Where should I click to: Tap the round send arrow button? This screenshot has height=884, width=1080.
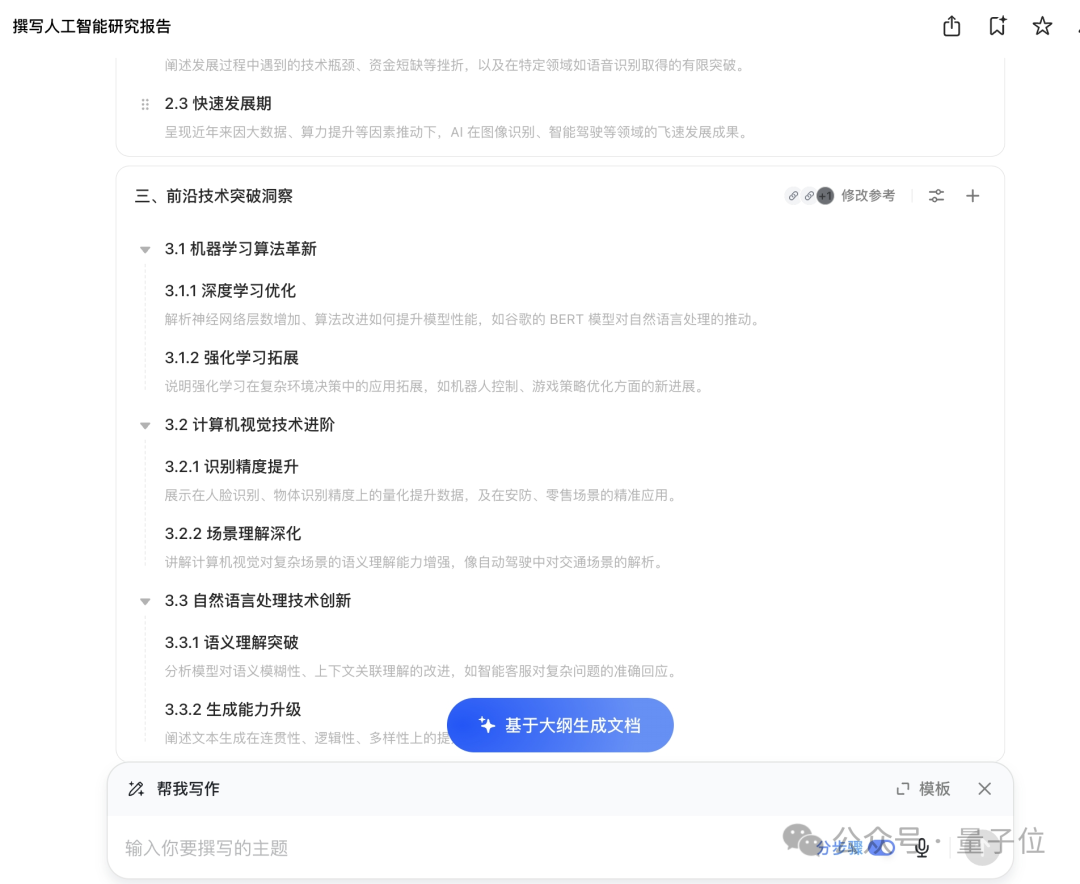(983, 848)
